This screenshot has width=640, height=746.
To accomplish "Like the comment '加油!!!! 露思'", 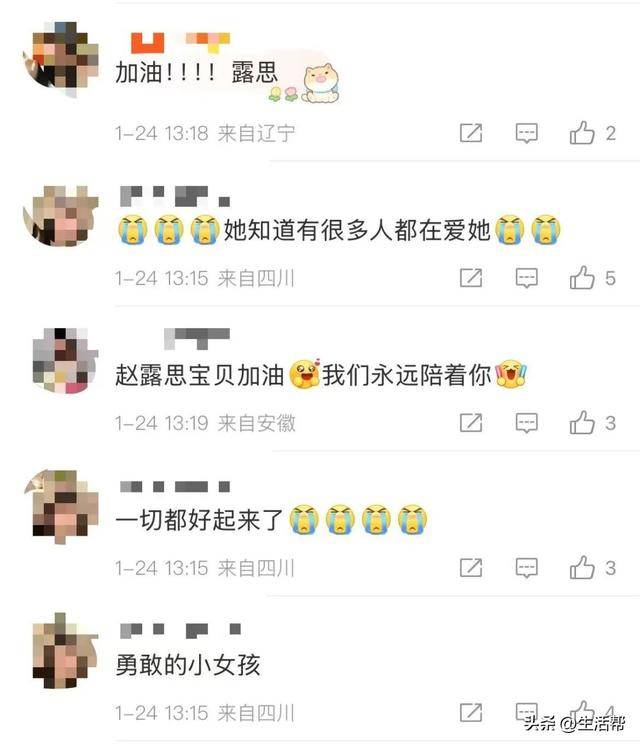I will (x=583, y=133).
